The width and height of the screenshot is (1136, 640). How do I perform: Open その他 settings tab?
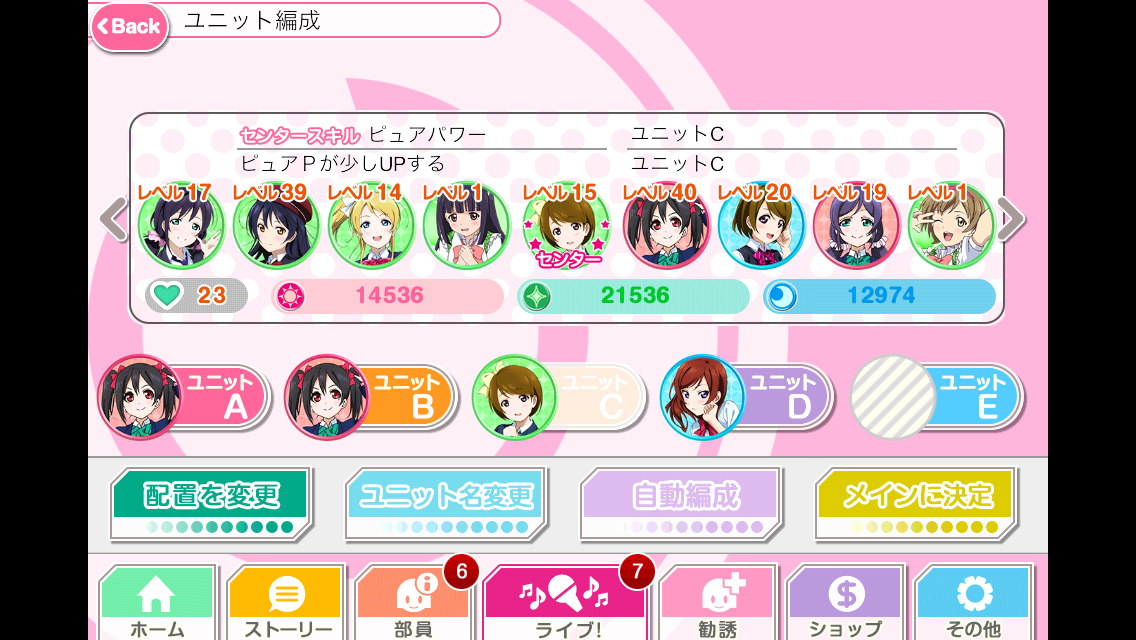click(x=973, y=604)
